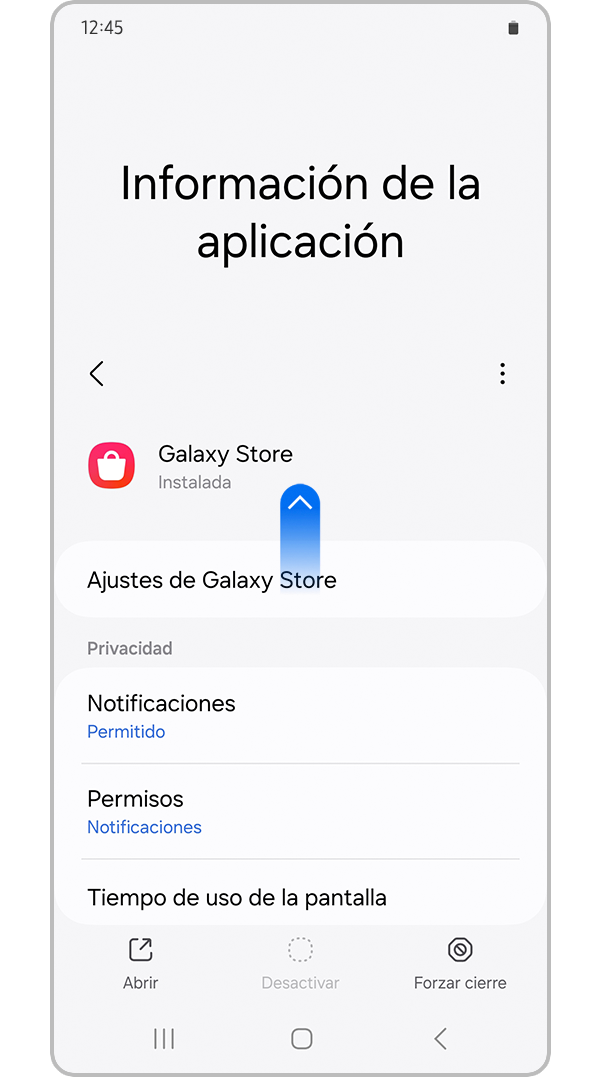
Task: Go back with the top arrow
Action: [97, 374]
